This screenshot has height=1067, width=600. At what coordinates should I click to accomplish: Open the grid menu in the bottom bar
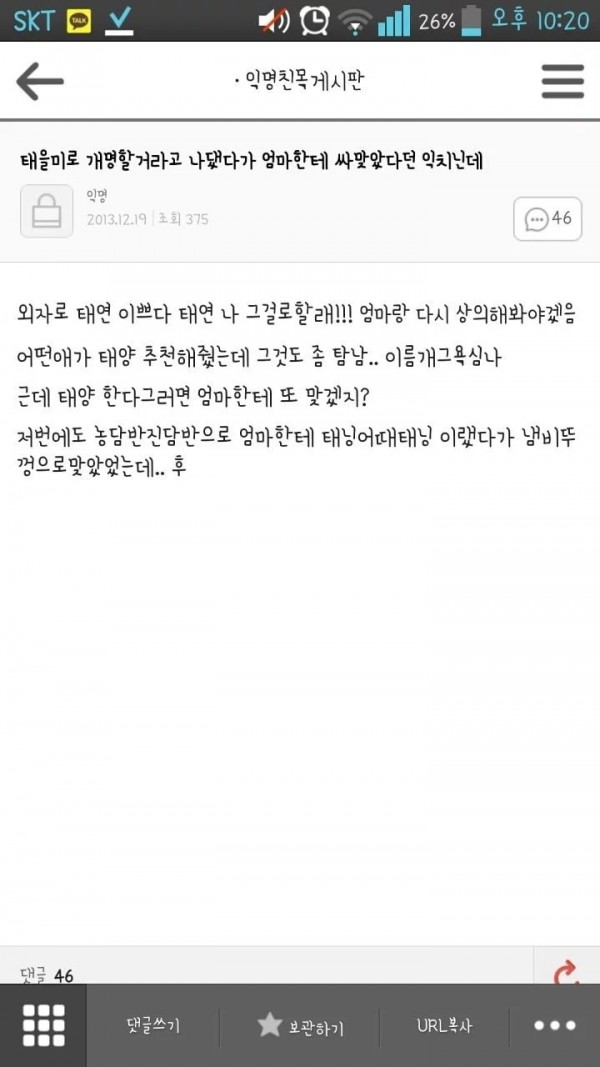coord(44,1025)
